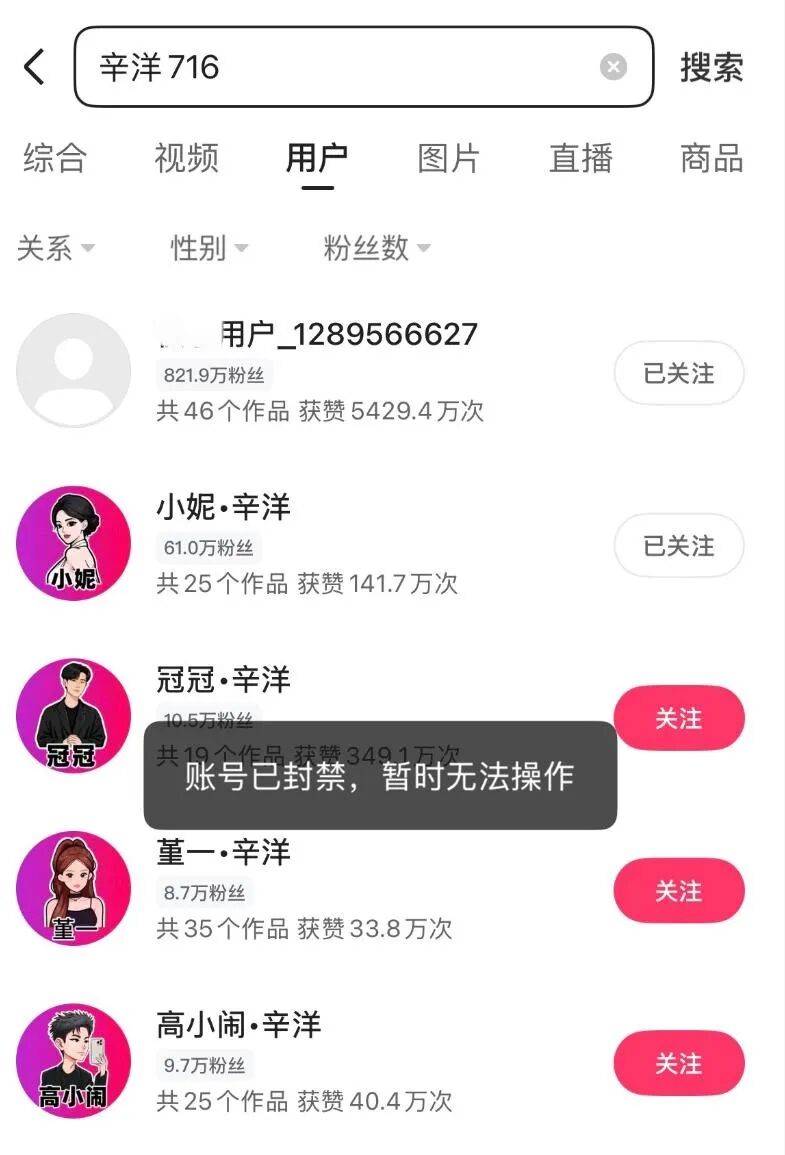Tap 高小闹·辛洋's avatar picture
The width and height of the screenshot is (785, 1155).
point(72,1062)
